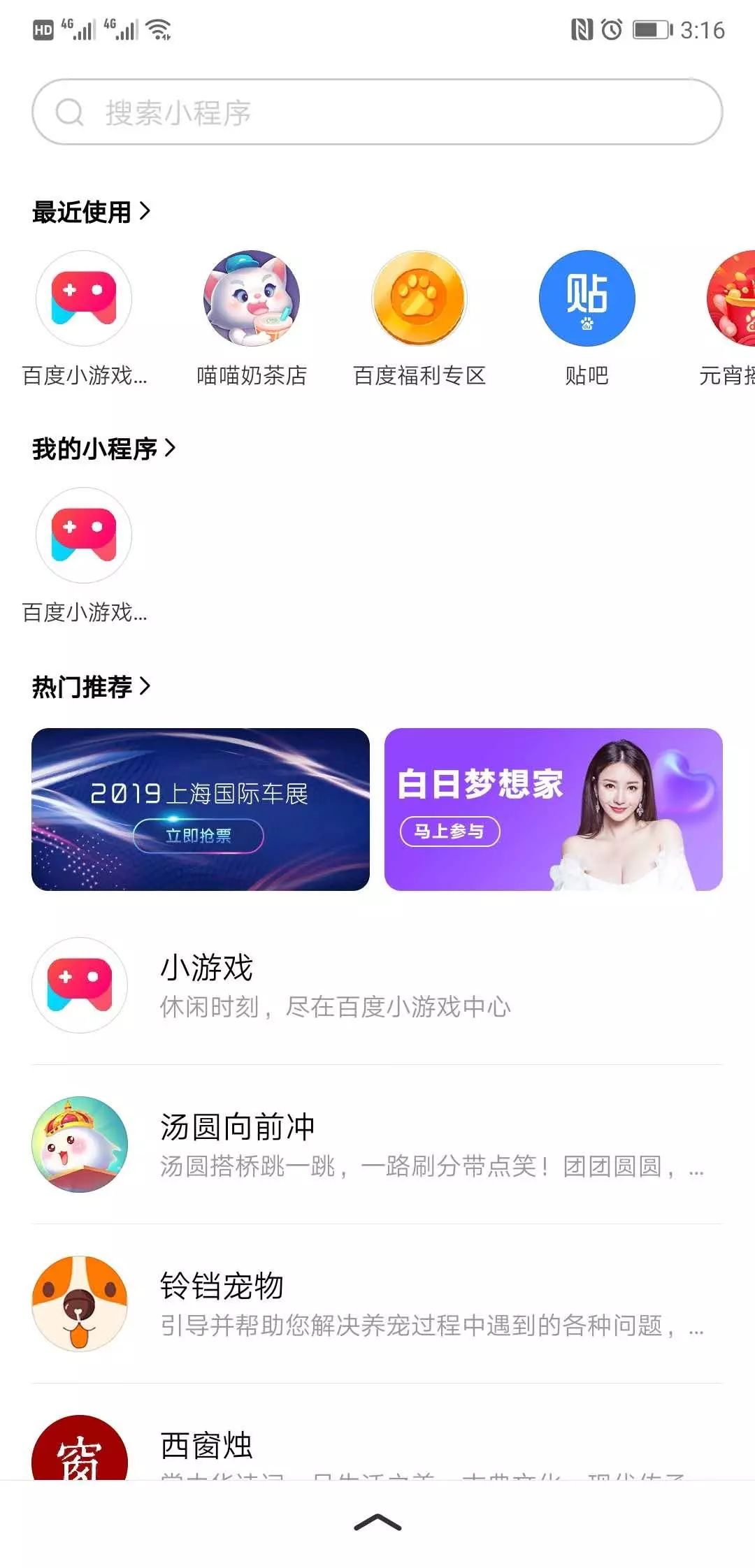Open 百度小游戏 under 我的小程序
Viewport: 755px width, 1568px height.
point(82,535)
